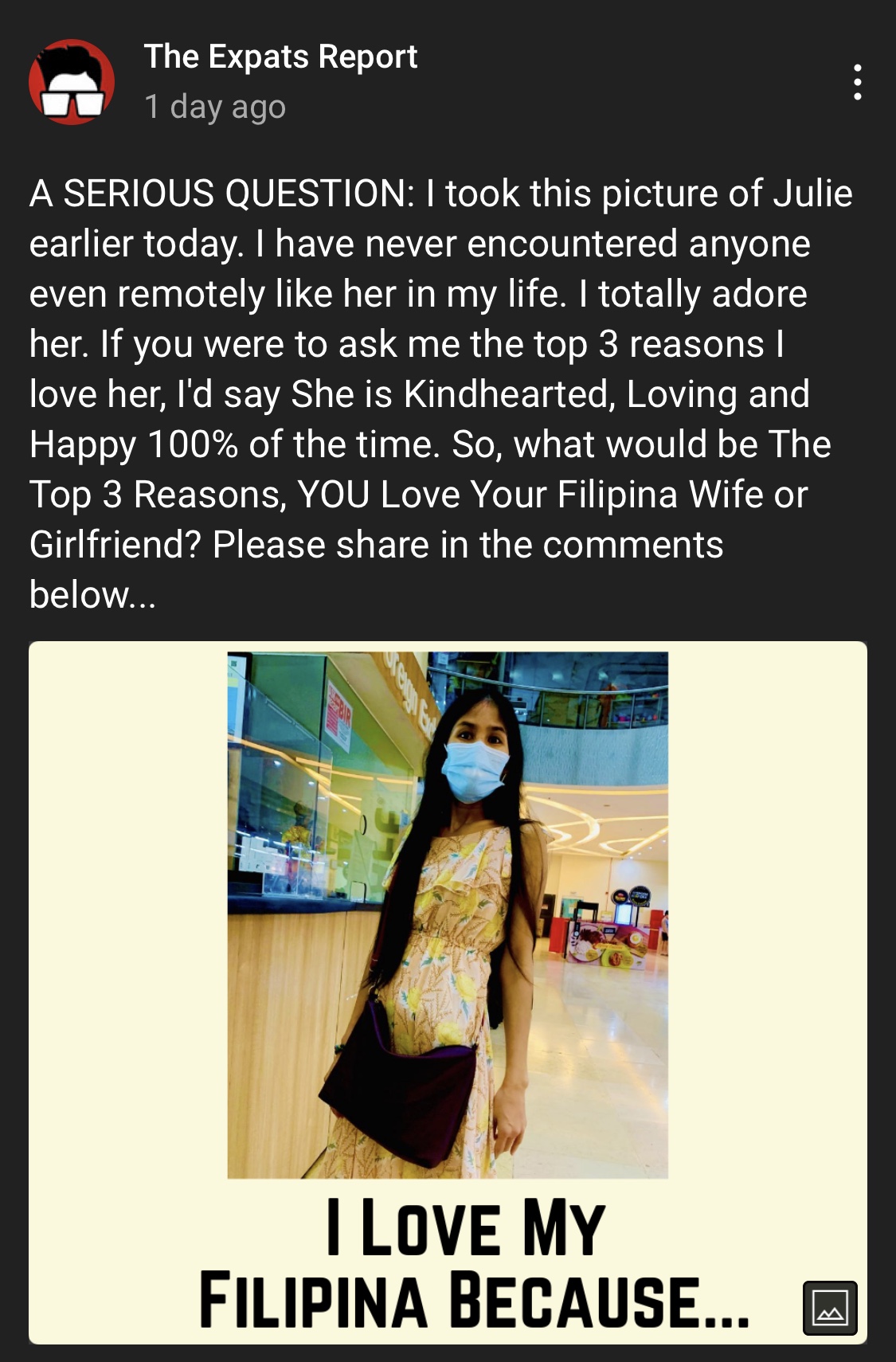896x1362 pixels.
Task: Open The Expats Report channel avatar
Action: click(x=72, y=82)
